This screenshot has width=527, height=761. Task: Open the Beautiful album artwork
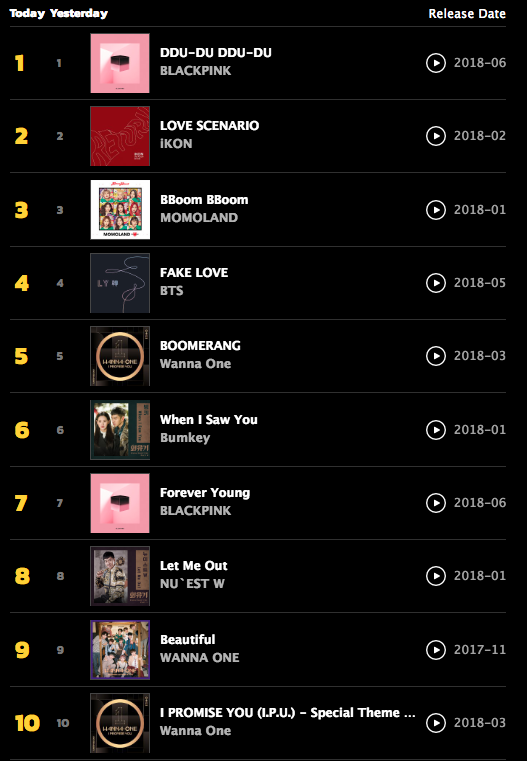(120, 649)
